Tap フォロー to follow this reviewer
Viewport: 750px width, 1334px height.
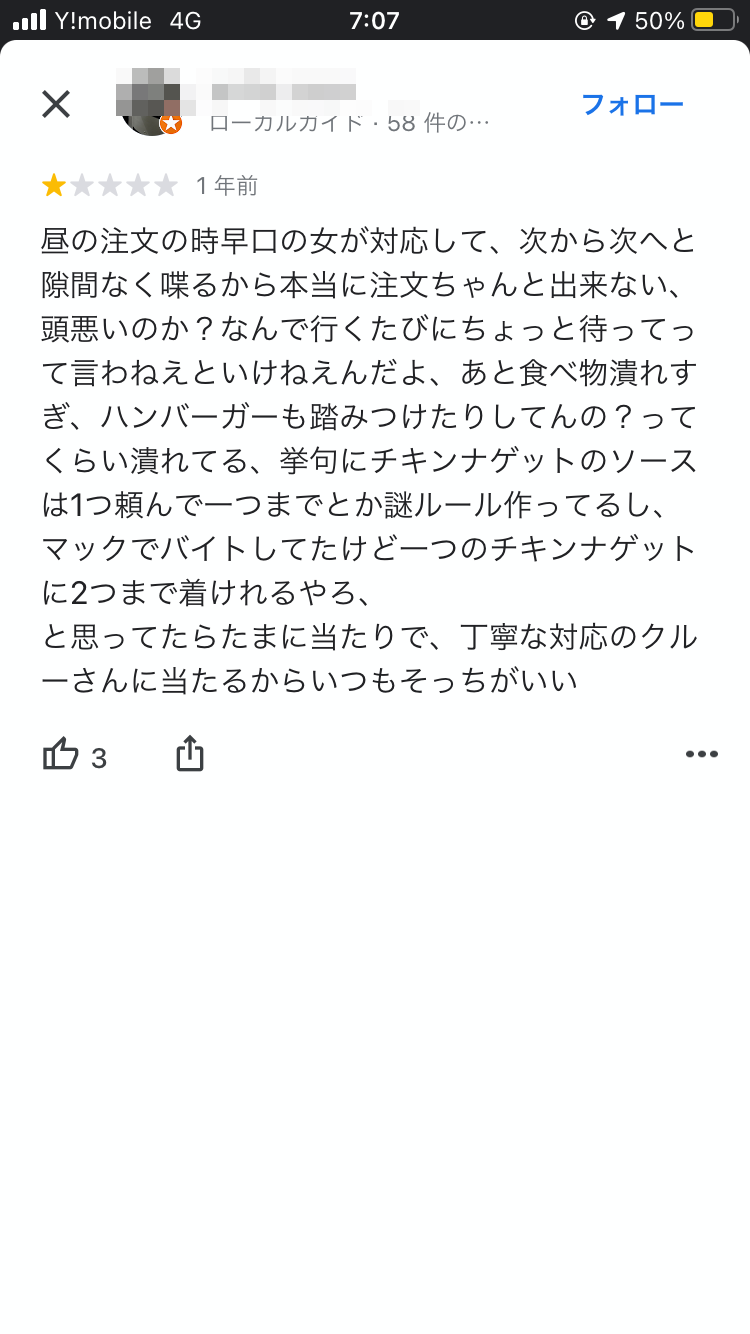632,104
